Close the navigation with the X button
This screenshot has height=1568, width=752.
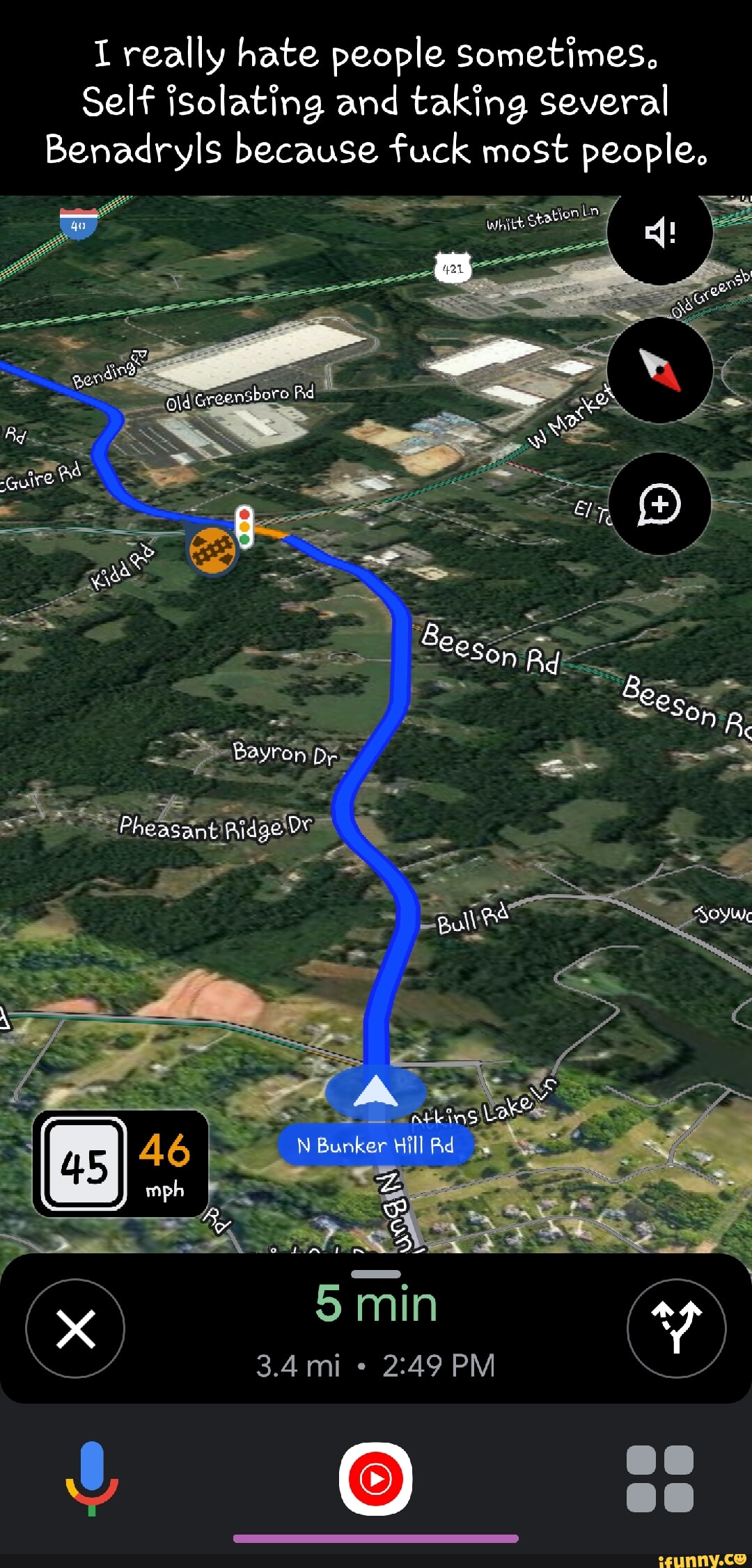pos(75,1328)
